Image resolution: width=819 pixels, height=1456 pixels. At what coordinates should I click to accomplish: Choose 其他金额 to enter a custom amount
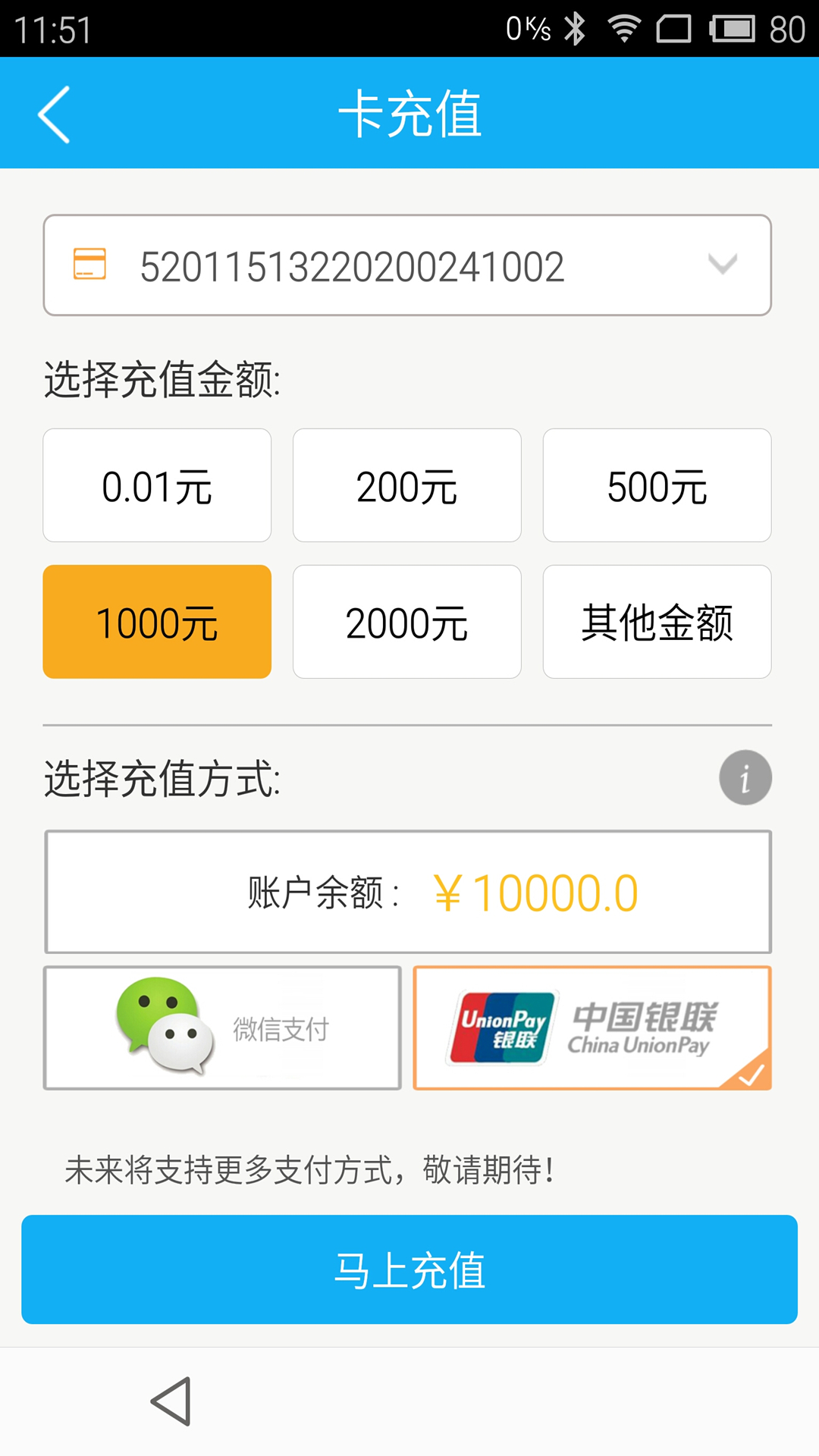657,621
